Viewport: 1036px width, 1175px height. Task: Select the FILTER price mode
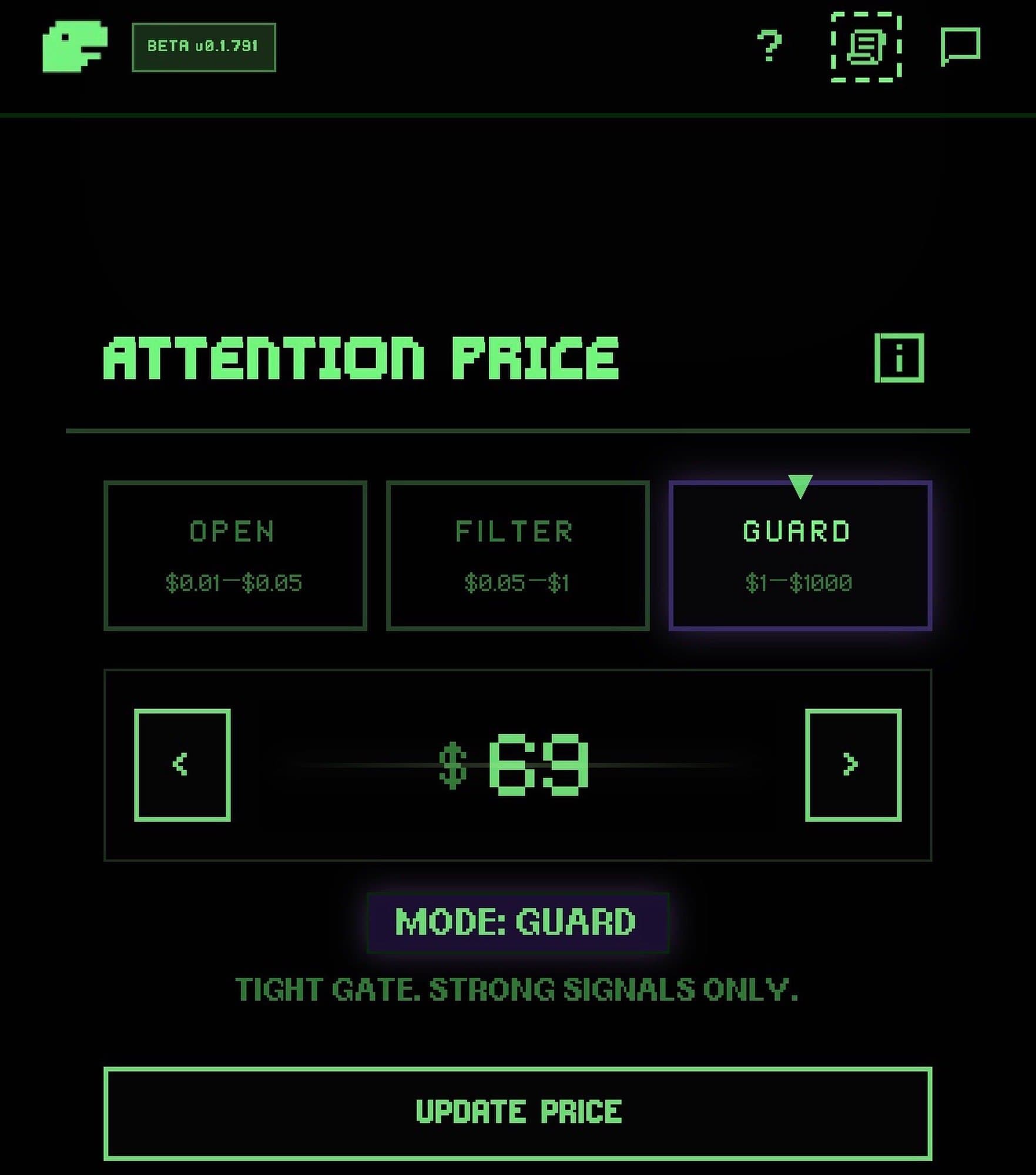[x=517, y=556]
